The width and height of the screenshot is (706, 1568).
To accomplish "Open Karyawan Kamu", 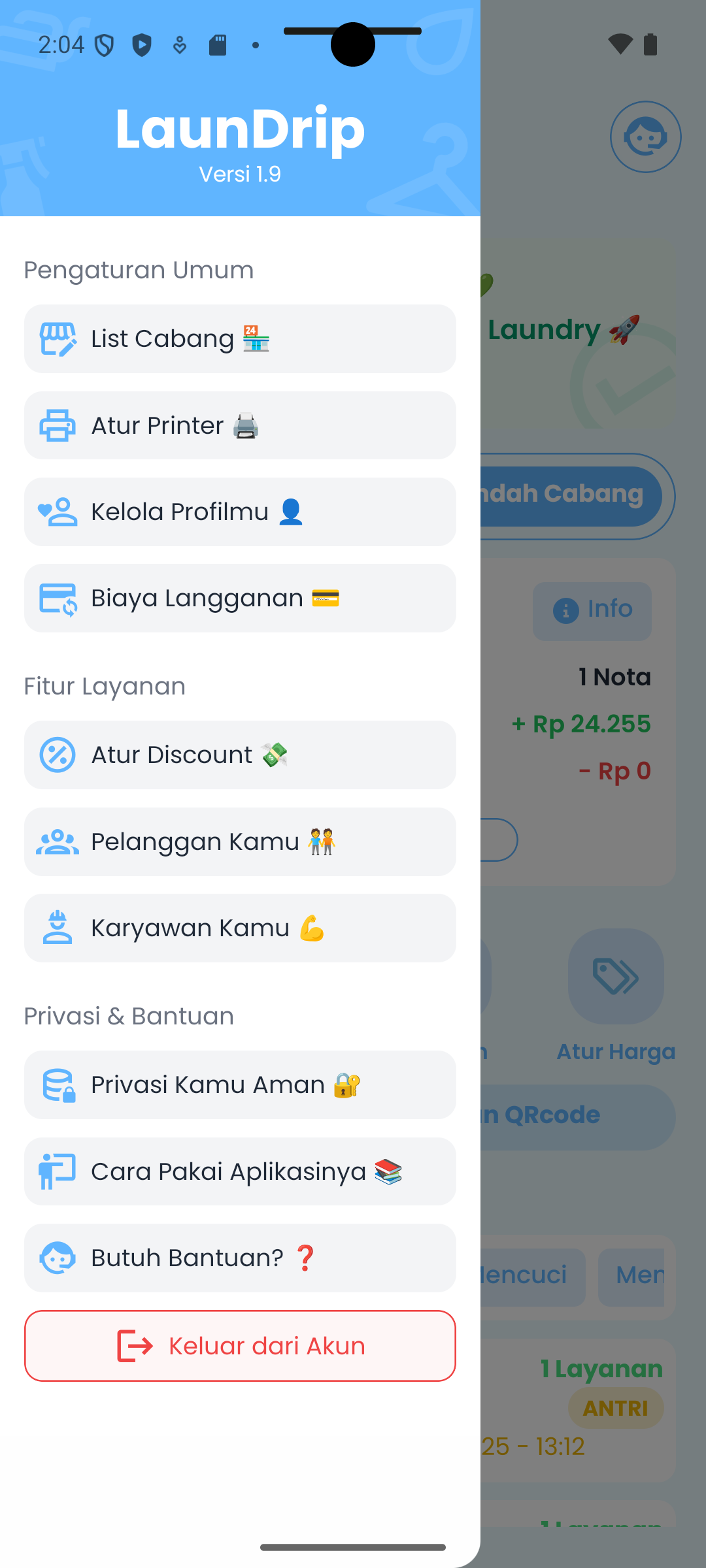I will (240, 928).
